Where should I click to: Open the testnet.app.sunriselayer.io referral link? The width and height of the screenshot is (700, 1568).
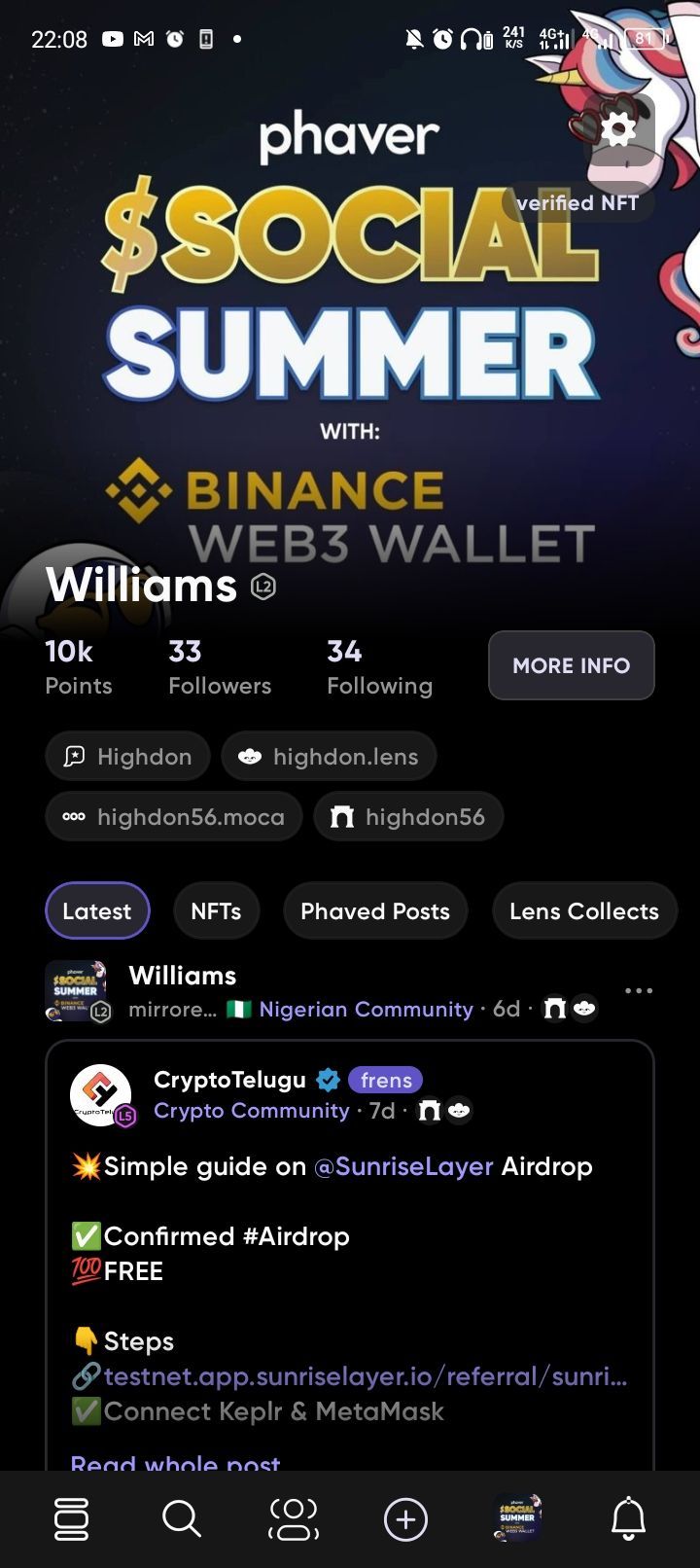click(365, 1376)
